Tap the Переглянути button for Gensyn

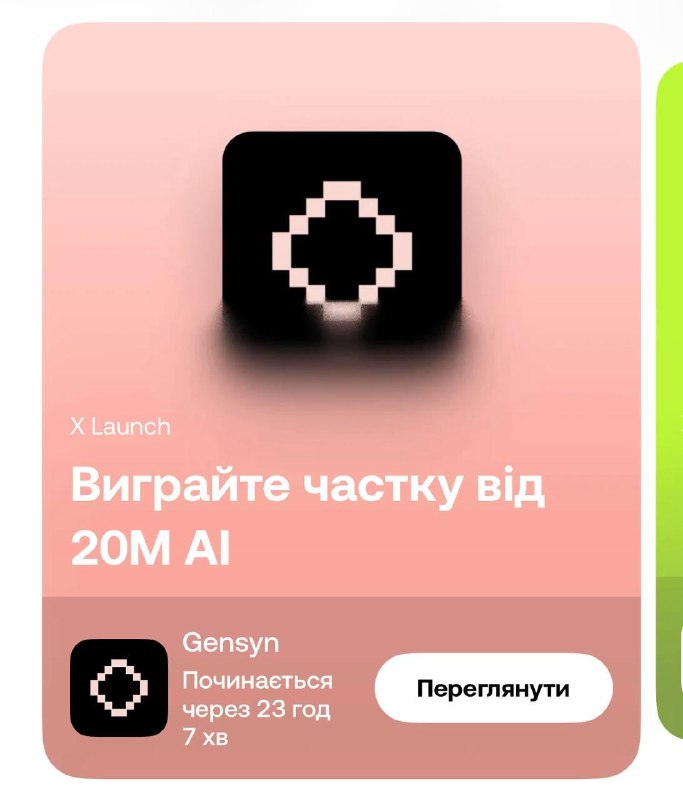[493, 688]
